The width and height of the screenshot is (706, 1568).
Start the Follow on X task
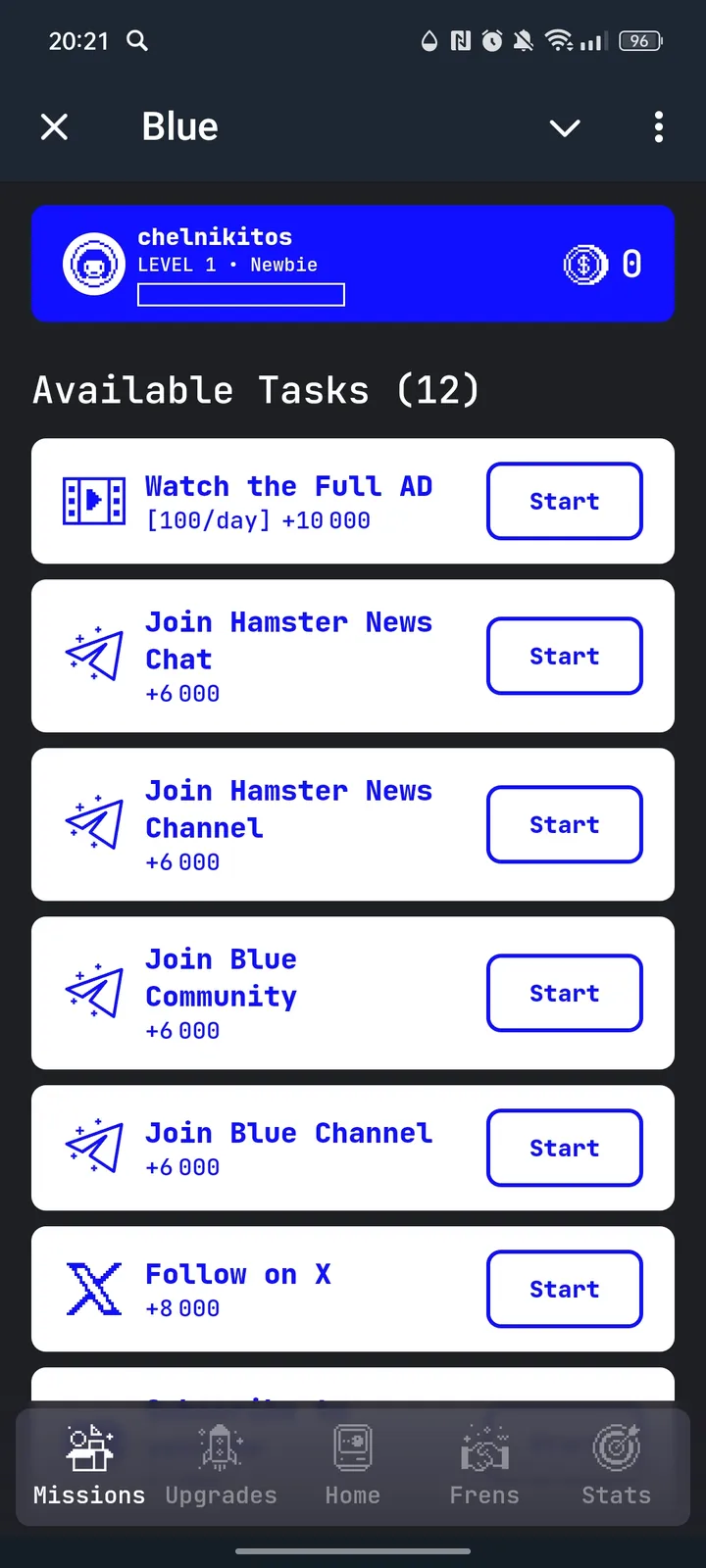click(564, 1289)
